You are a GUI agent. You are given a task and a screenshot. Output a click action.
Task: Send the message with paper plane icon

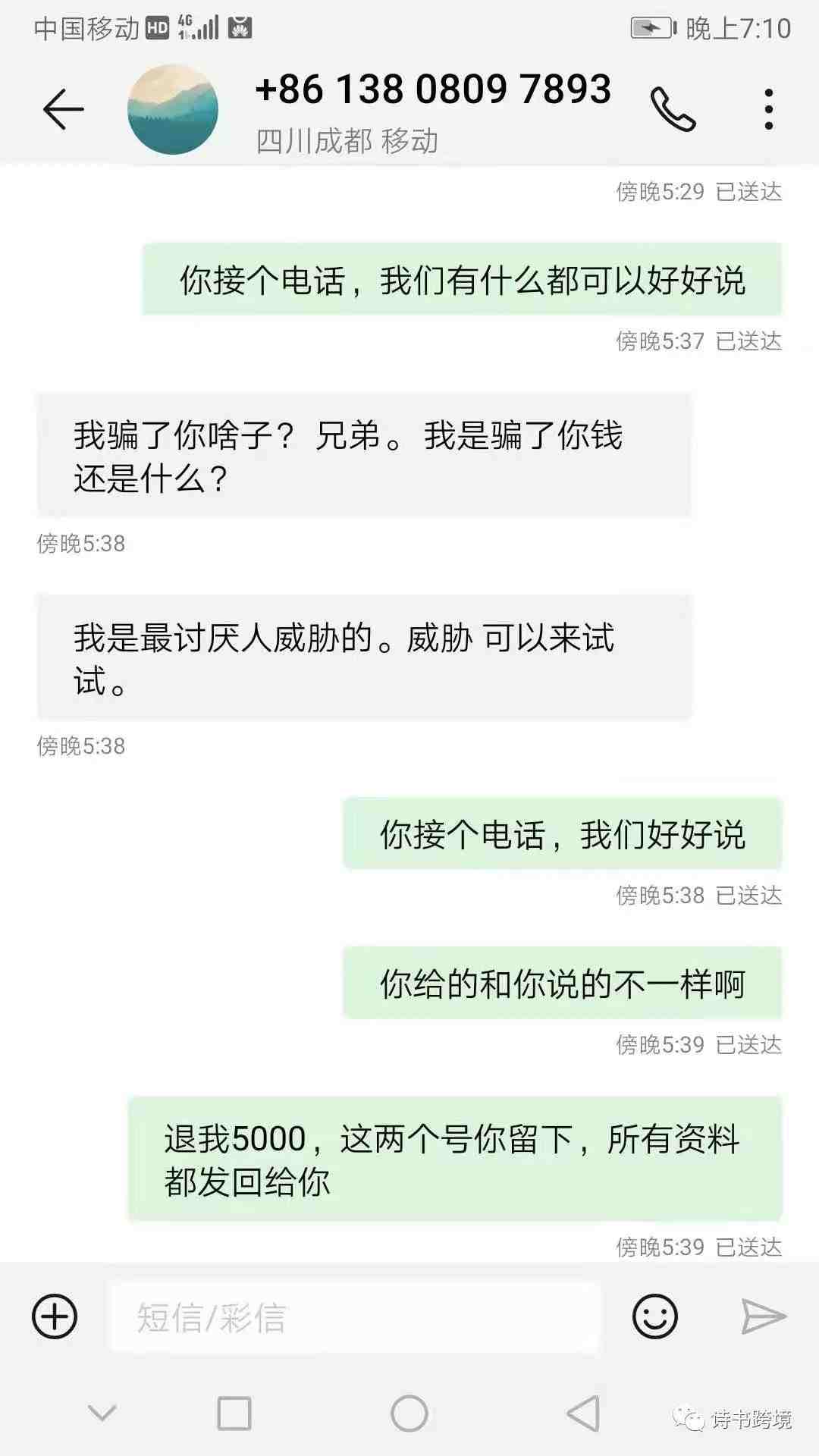[x=763, y=1316]
